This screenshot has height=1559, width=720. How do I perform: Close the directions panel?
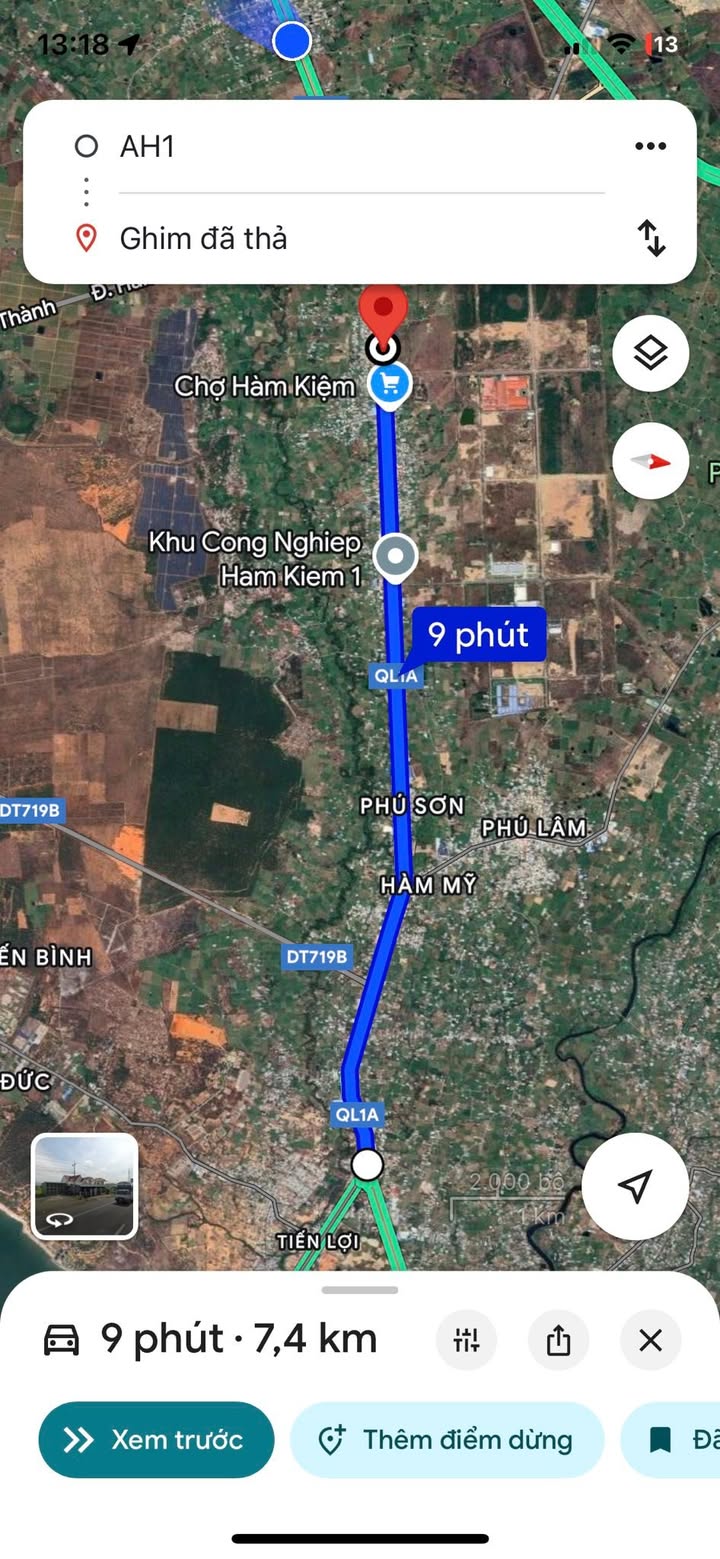click(x=650, y=1340)
